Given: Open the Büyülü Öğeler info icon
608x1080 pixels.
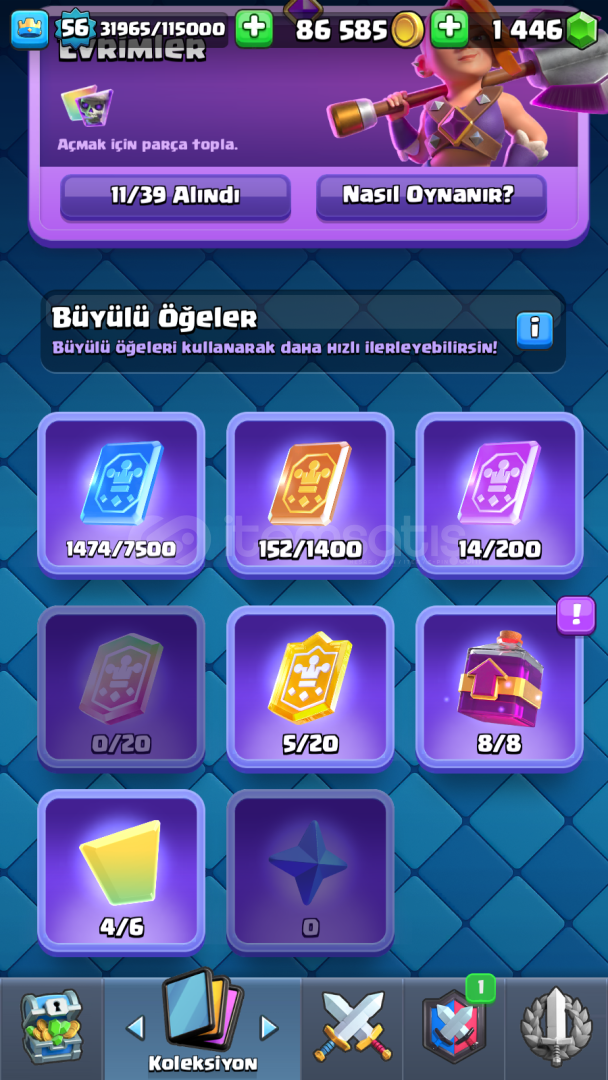Looking at the screenshot, I should 534,329.
